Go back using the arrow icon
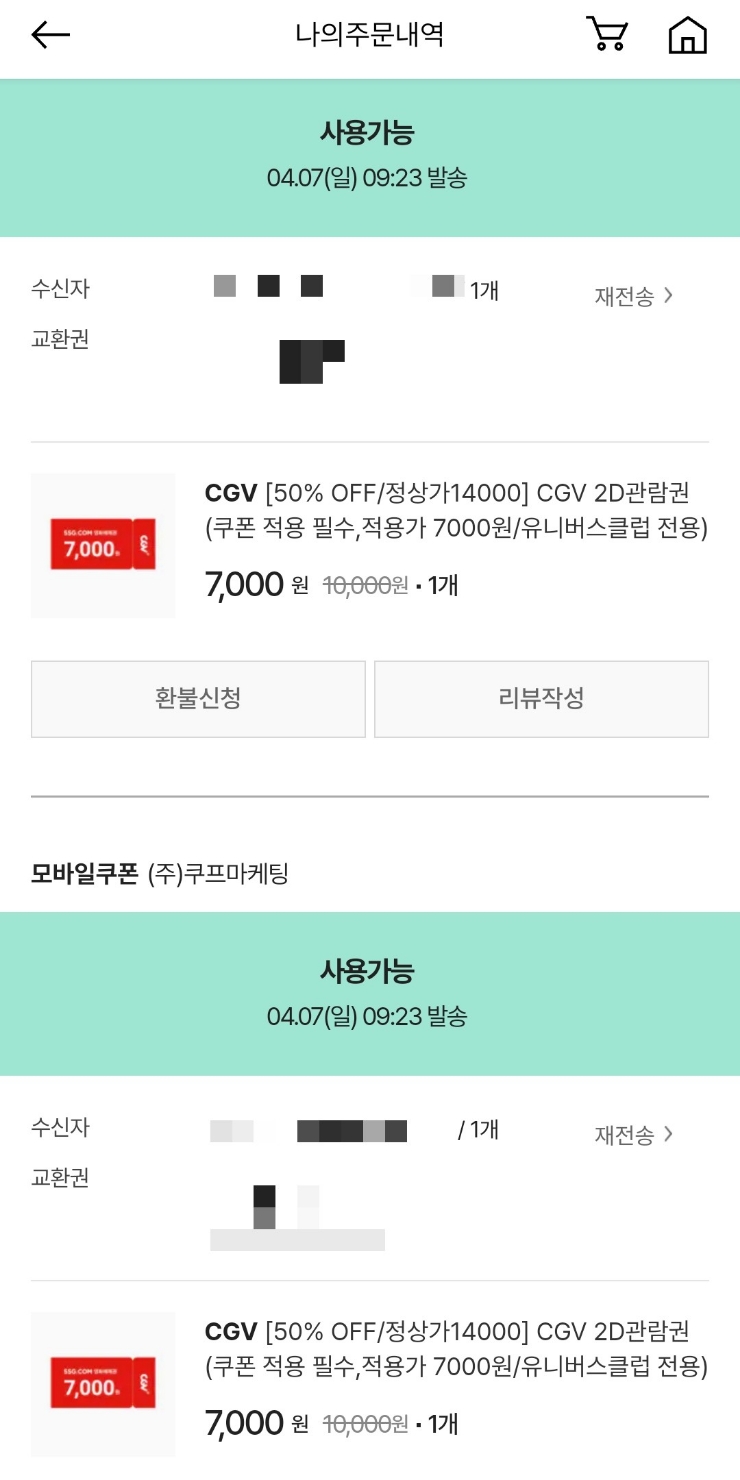This screenshot has width=740, height=1480. pyautogui.click(x=51, y=36)
